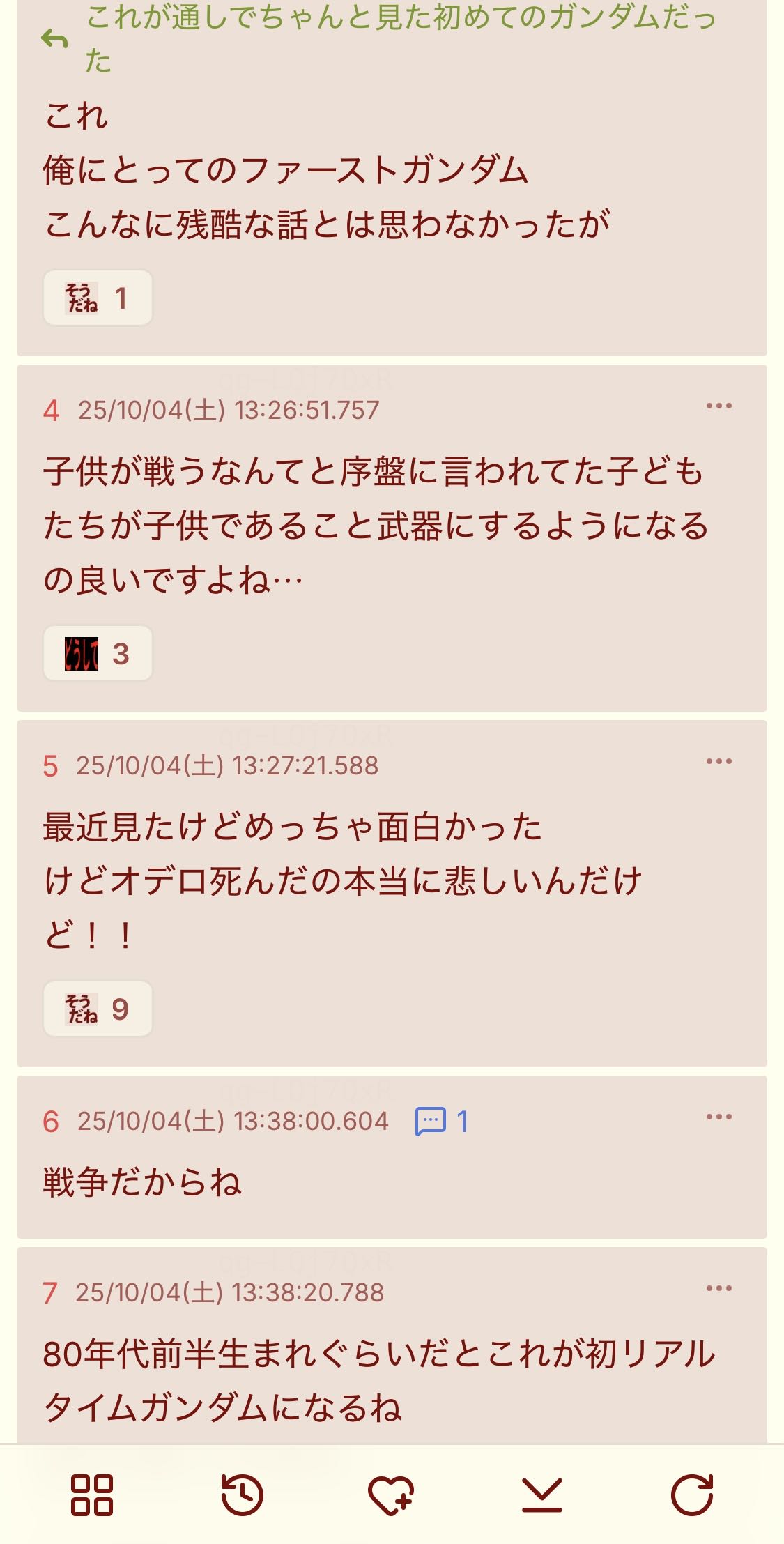Open the grid catalog view
Viewport: 784px width, 1544px height.
[92, 1495]
